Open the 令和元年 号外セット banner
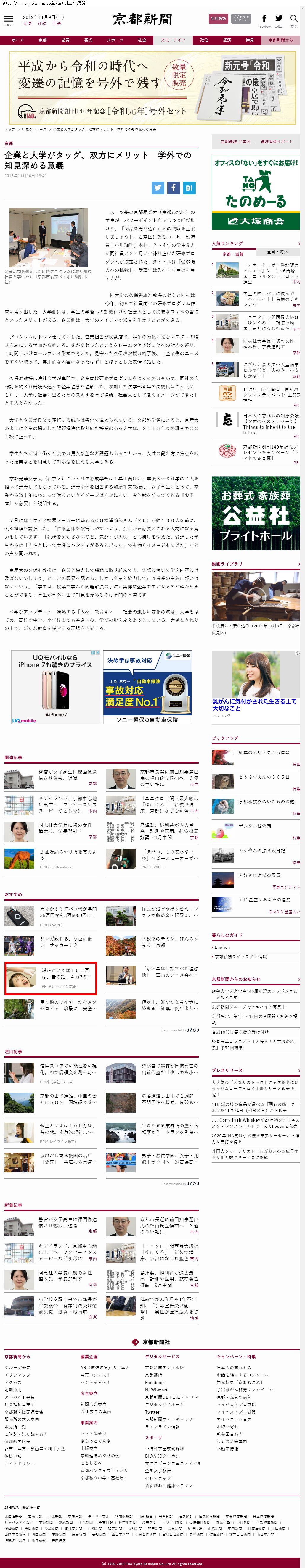This screenshot has height=1568, width=305. click(x=152, y=79)
